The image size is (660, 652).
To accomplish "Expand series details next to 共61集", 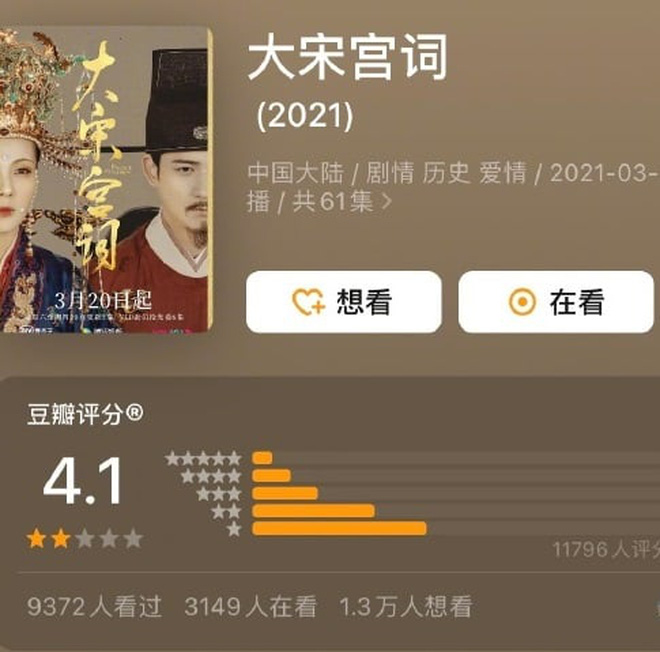I will 387,202.
